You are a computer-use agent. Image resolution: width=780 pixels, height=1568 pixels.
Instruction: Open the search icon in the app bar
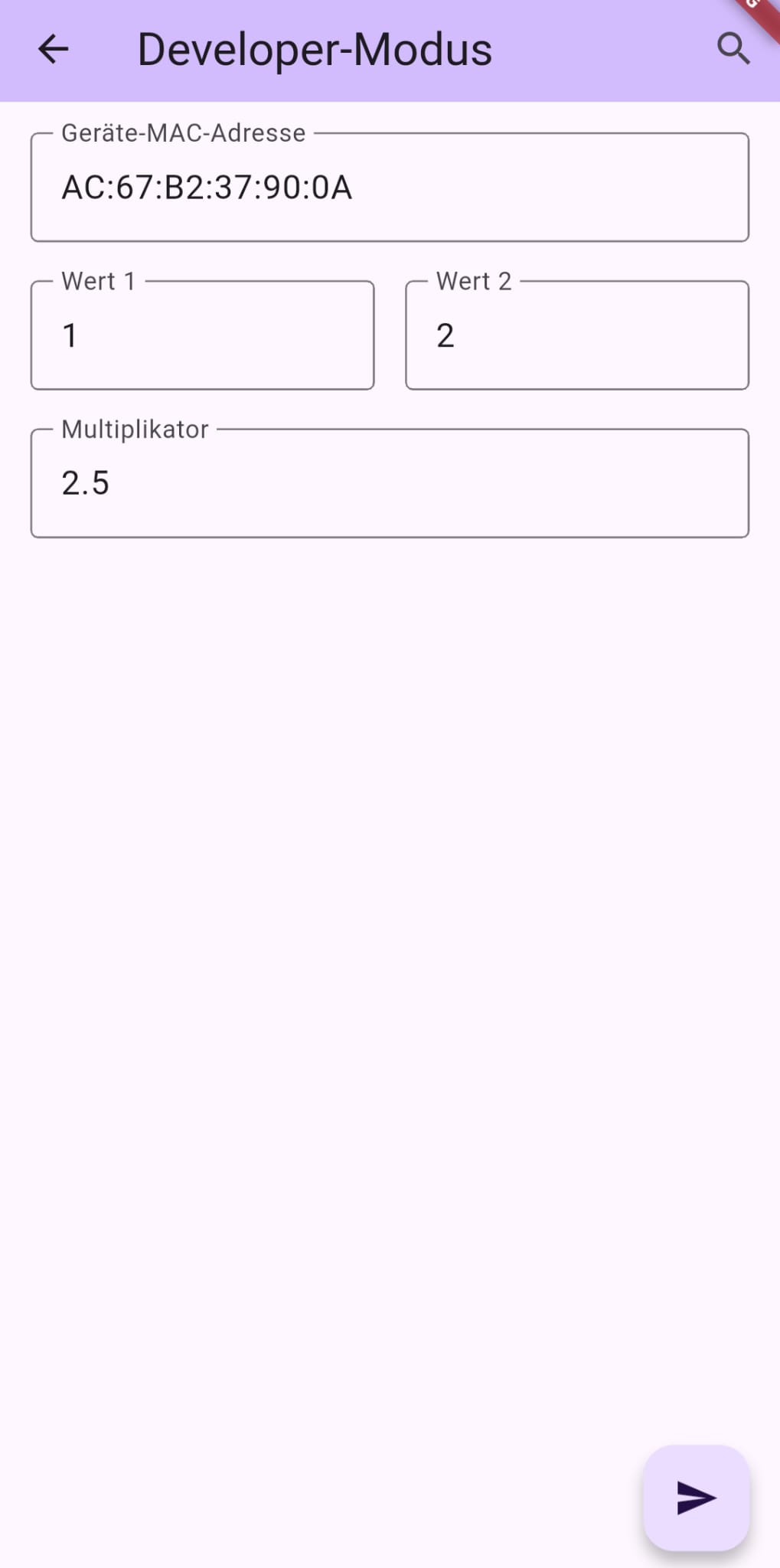pos(733,49)
